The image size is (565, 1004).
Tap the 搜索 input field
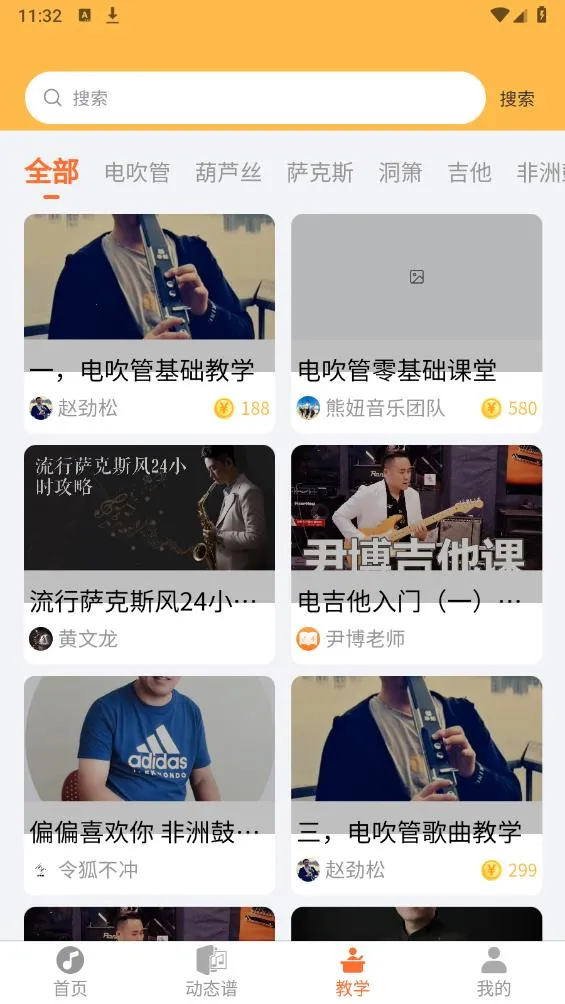coord(255,98)
